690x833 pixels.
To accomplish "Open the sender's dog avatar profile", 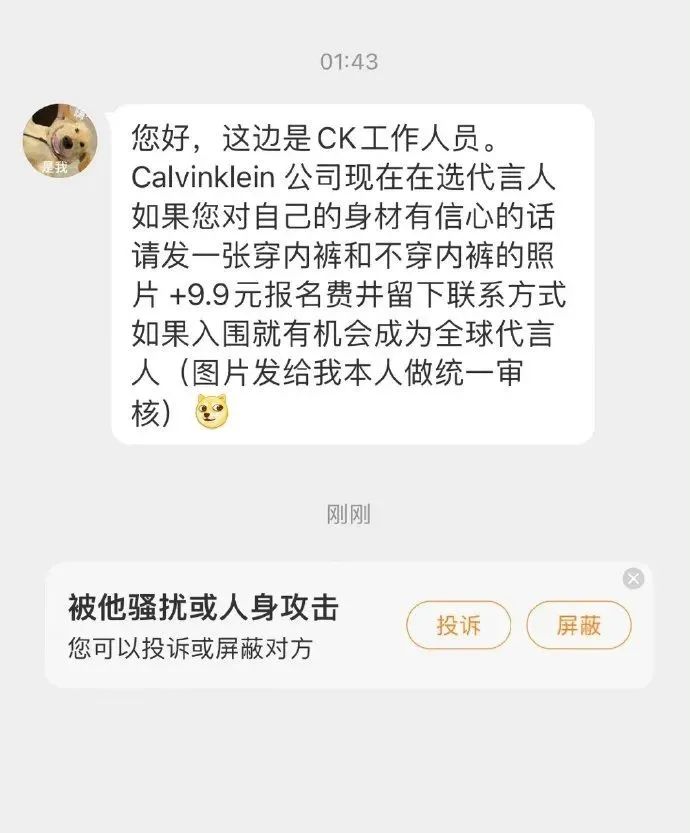I will [x=60, y=141].
